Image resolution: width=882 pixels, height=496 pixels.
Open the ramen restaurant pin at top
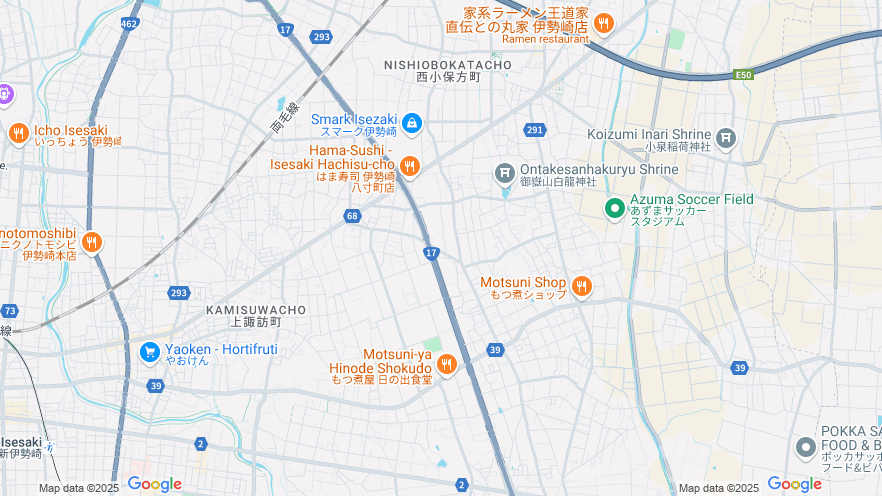pos(603,22)
